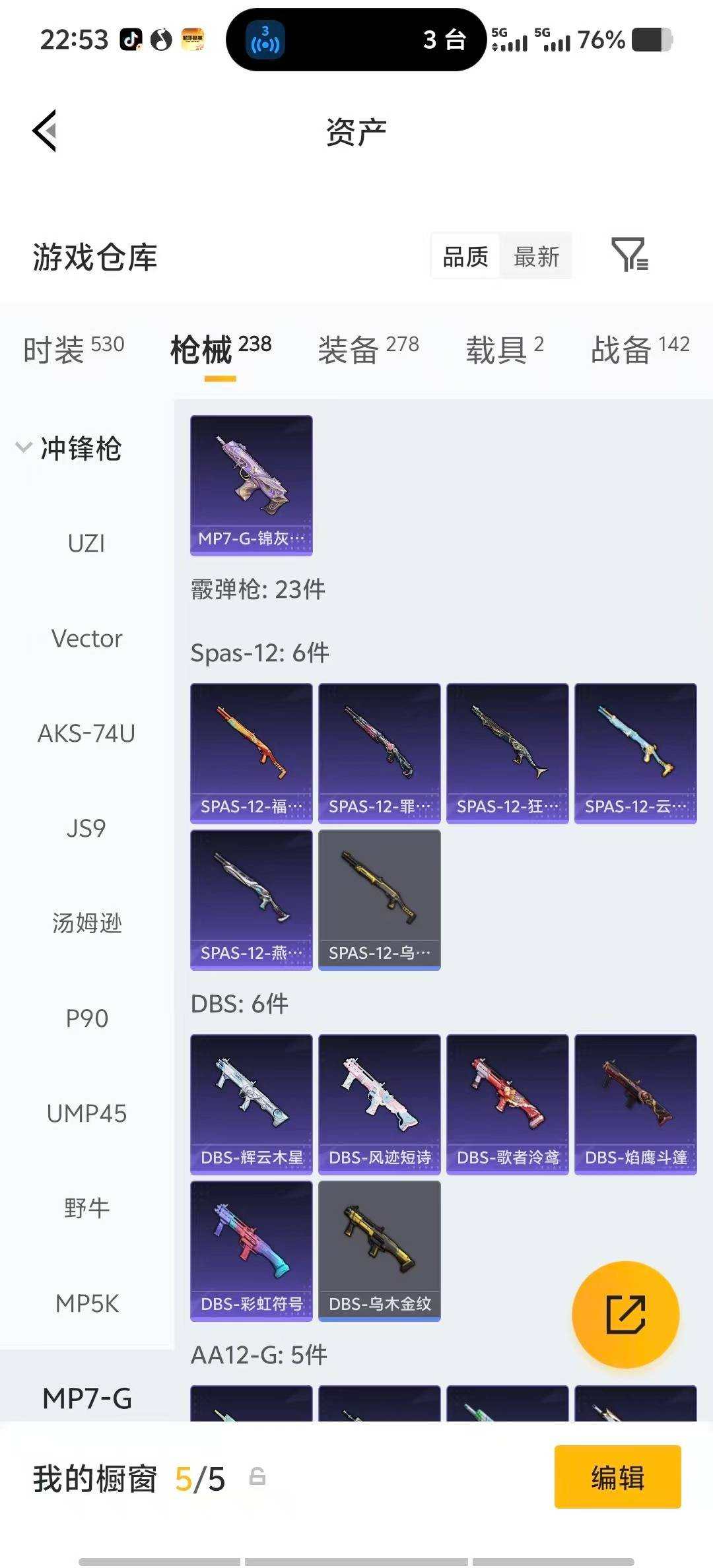Open the MP7-G-锦灰 weapon card
The height and width of the screenshot is (1568, 713).
point(251,485)
